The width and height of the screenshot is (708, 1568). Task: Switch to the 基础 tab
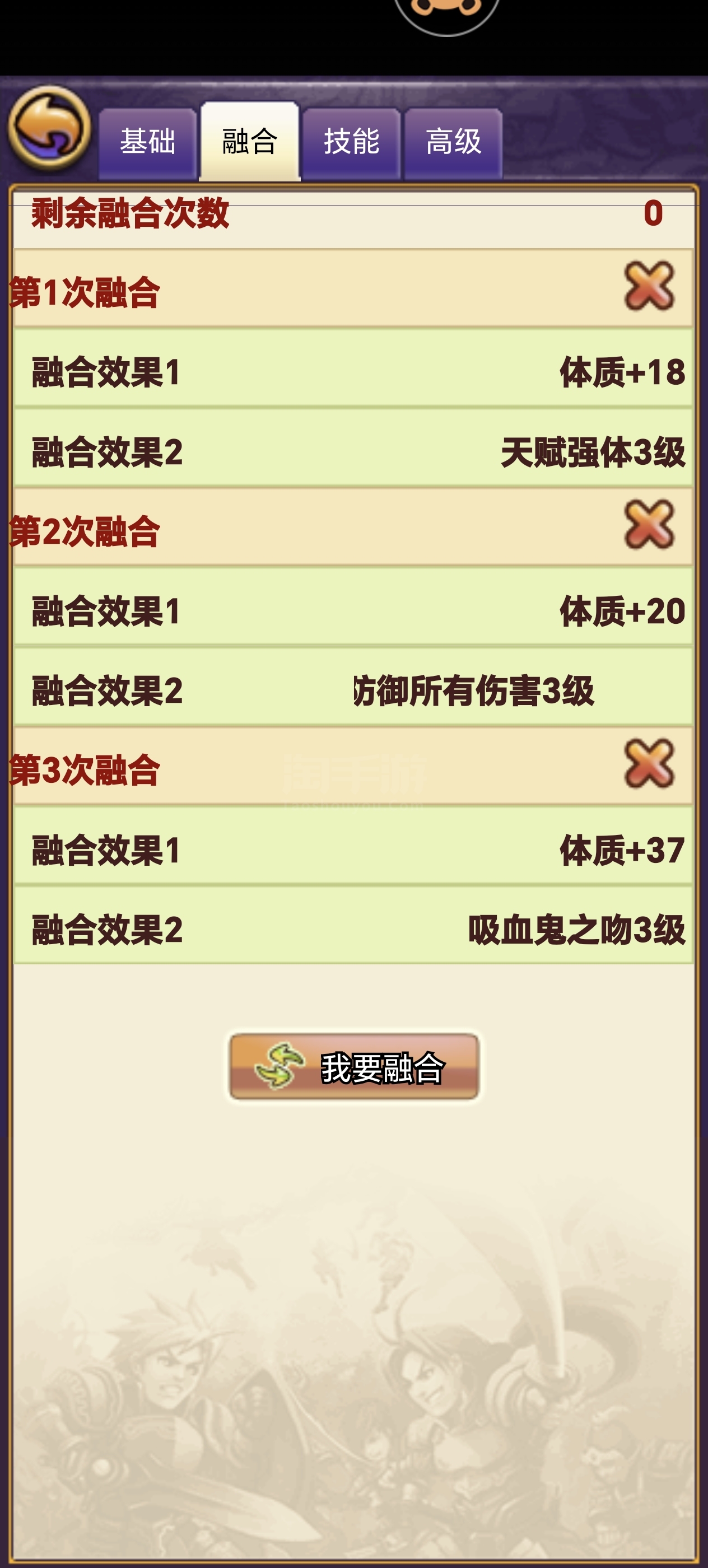coord(148,143)
